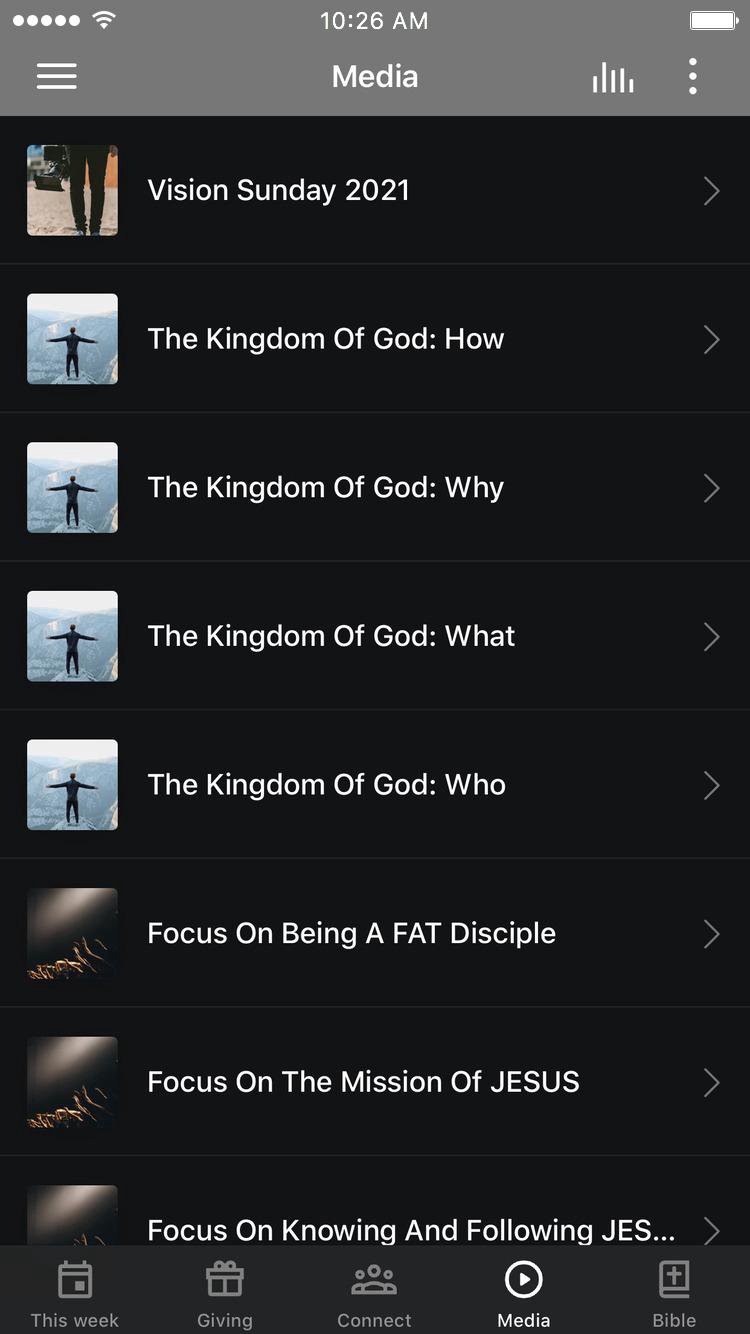
Task: Open the Bible tab
Action: [674, 1293]
